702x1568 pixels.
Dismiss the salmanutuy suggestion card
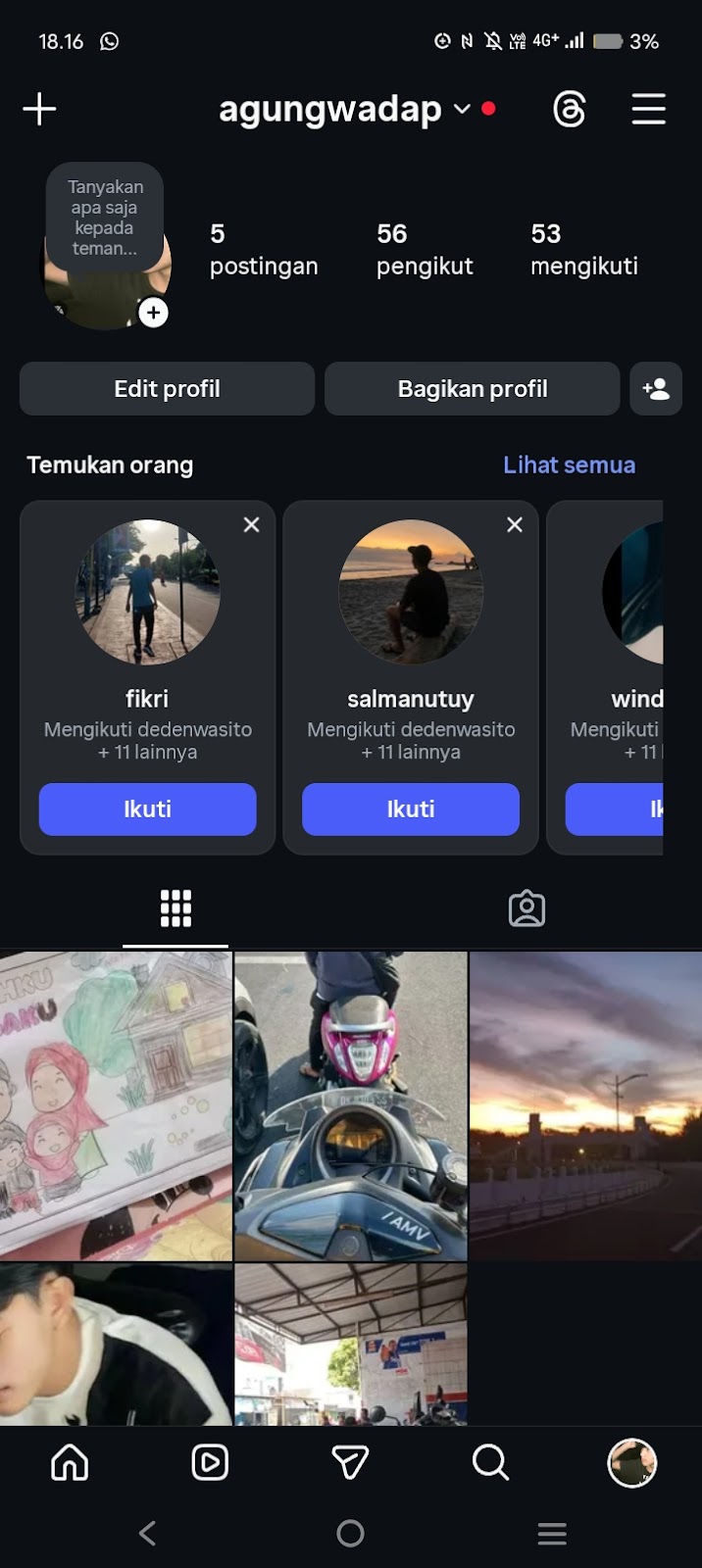coord(515,524)
